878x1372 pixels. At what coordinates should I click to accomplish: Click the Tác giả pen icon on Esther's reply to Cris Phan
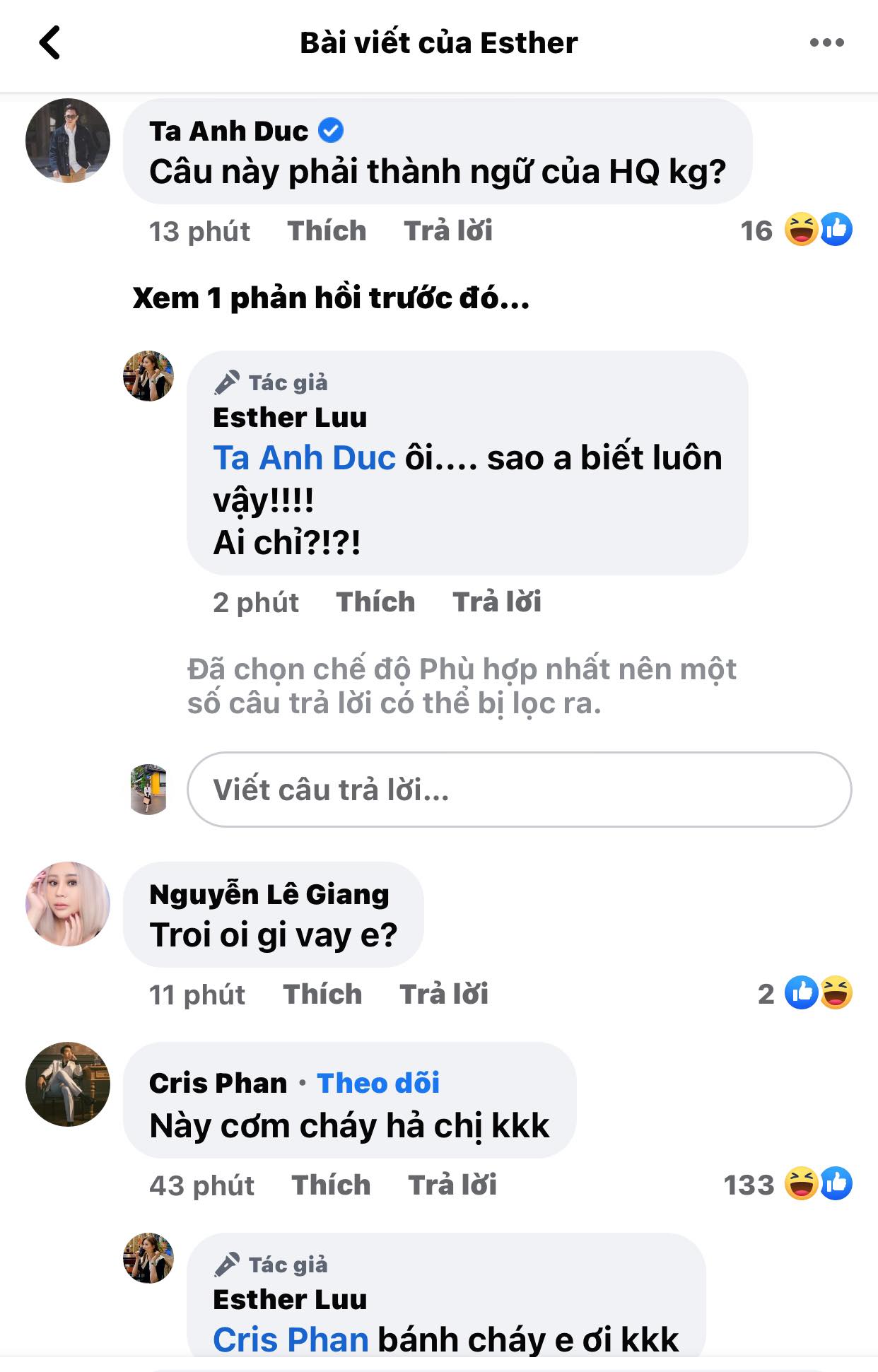[x=223, y=1264]
